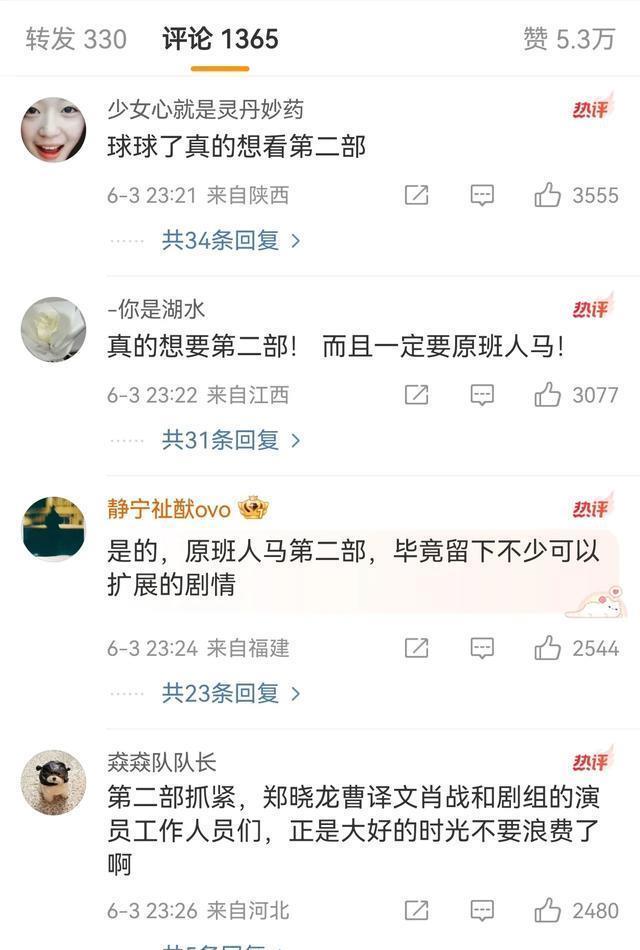Image resolution: width=640 pixels, height=950 pixels.
Task: Expand 共23条回复 replies
Action: tap(231, 692)
